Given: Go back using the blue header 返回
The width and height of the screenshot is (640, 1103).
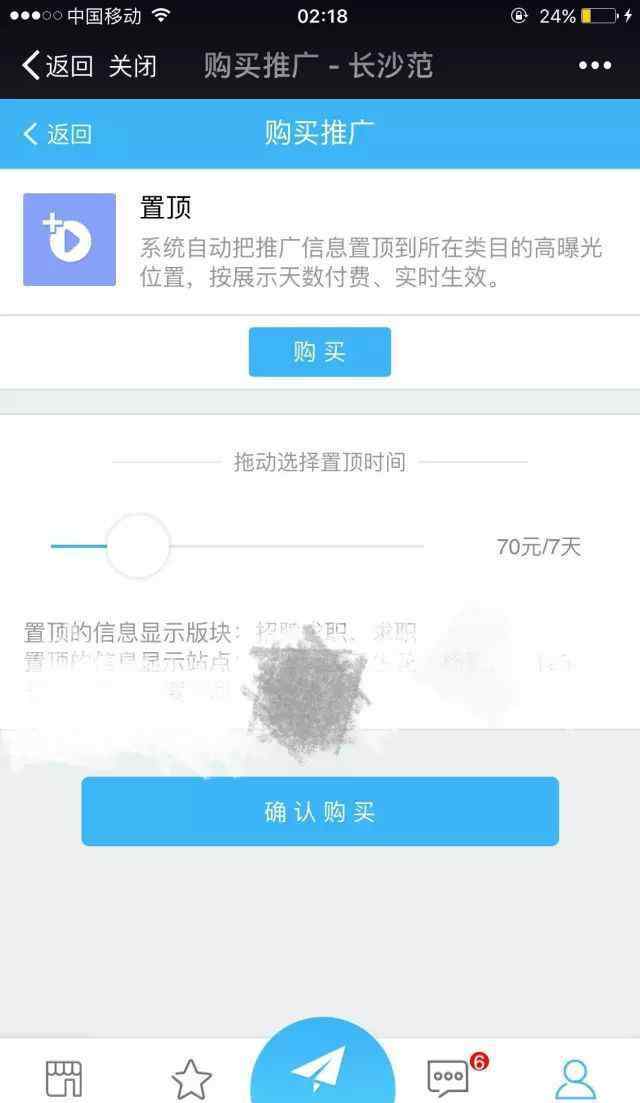Looking at the screenshot, I should [58, 134].
